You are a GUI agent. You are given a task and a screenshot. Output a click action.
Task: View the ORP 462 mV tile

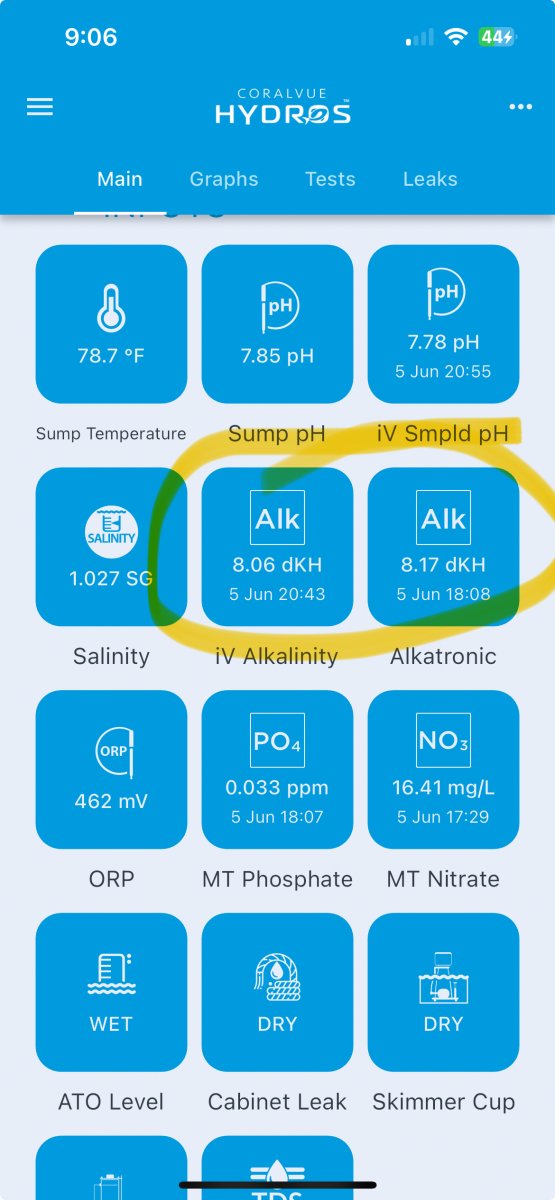tap(111, 770)
